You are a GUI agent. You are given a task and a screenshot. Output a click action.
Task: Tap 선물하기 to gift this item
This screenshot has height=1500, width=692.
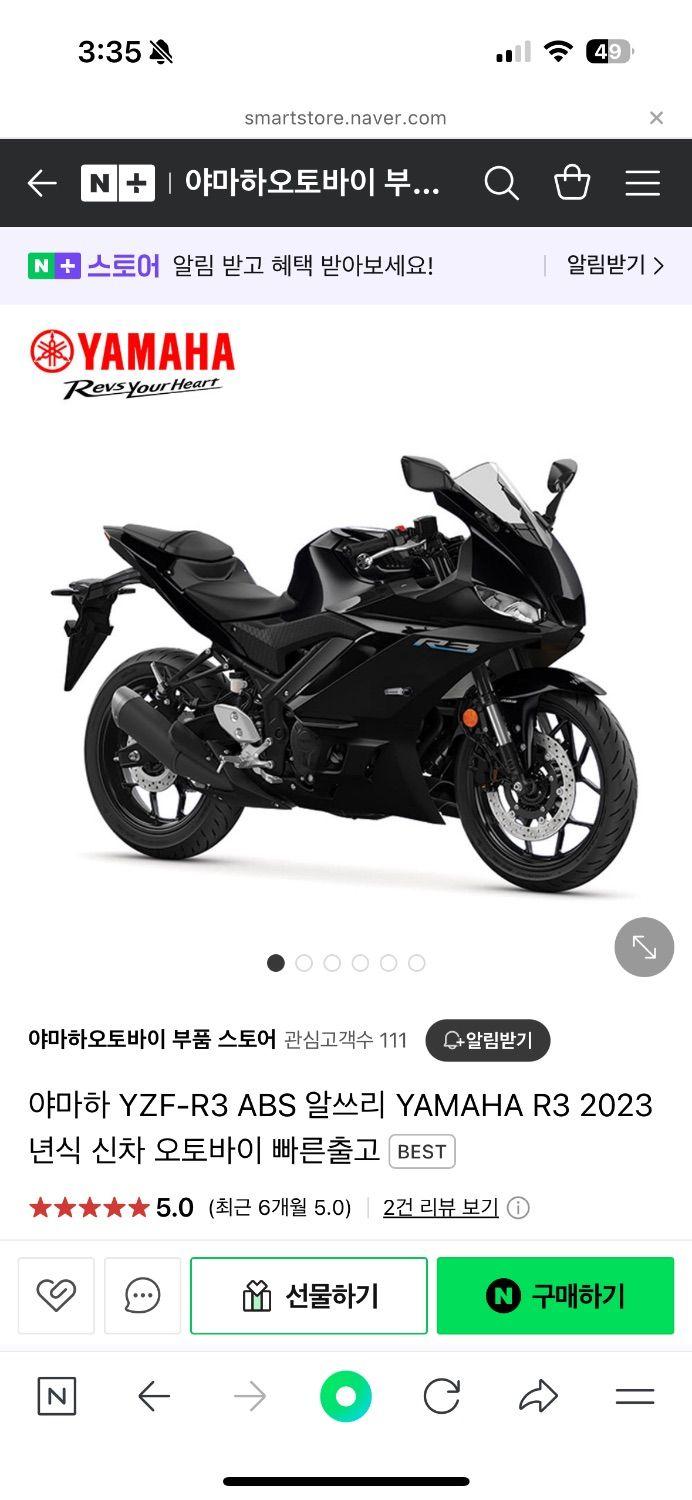pyautogui.click(x=309, y=1296)
